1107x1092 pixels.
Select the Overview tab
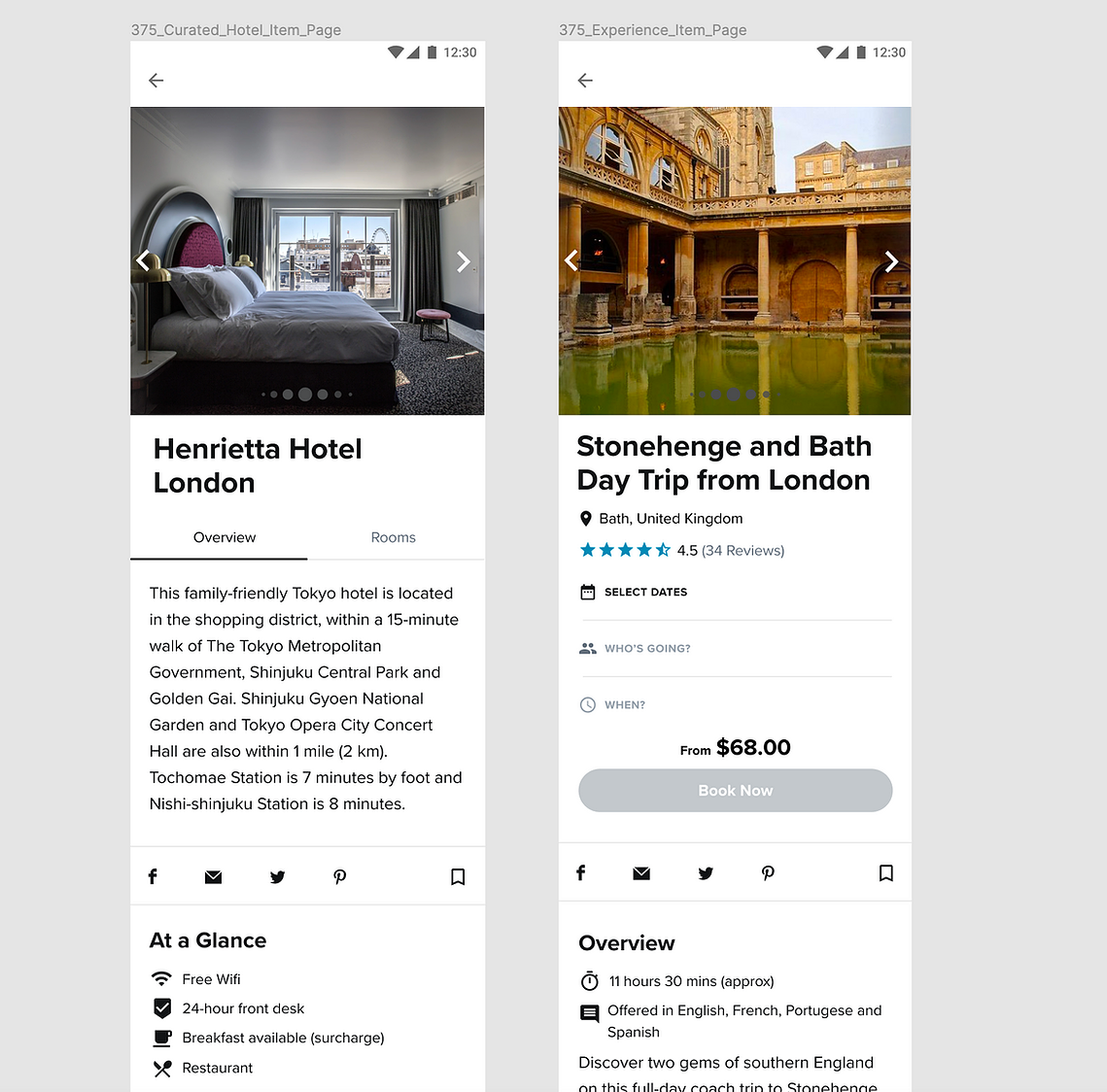pyautogui.click(x=224, y=537)
